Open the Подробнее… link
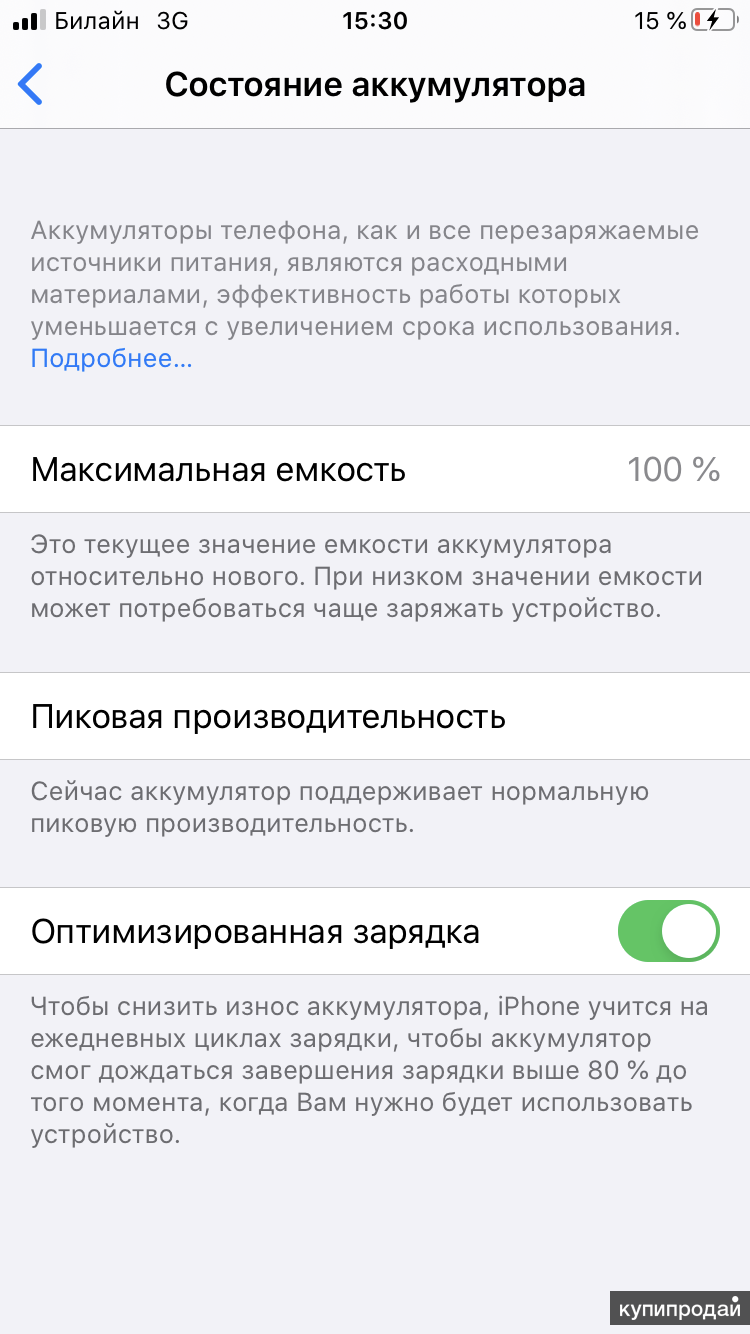Viewport: 750px width, 1334px height. pyautogui.click(x=111, y=359)
